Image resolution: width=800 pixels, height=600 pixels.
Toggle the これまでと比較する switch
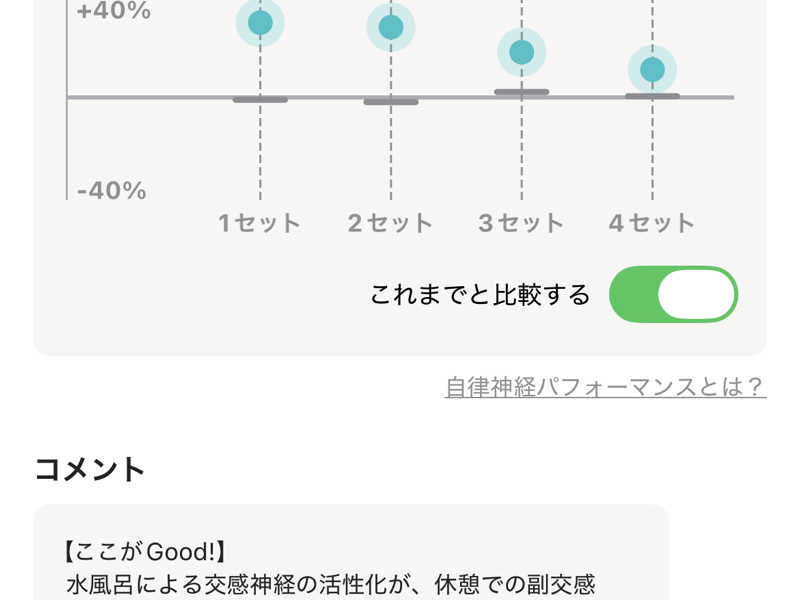point(673,295)
